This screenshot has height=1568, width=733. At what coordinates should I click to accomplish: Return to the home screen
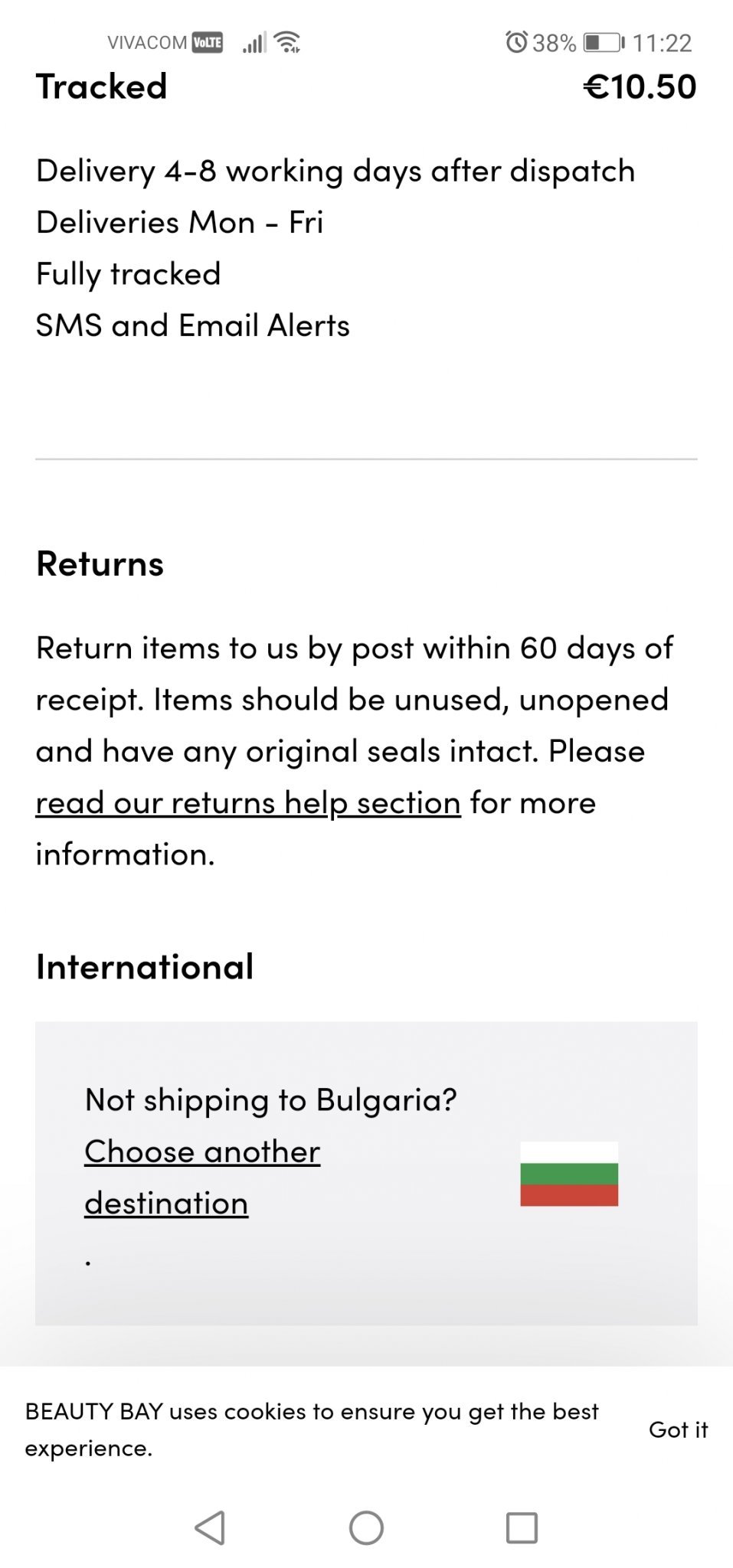[366, 1528]
